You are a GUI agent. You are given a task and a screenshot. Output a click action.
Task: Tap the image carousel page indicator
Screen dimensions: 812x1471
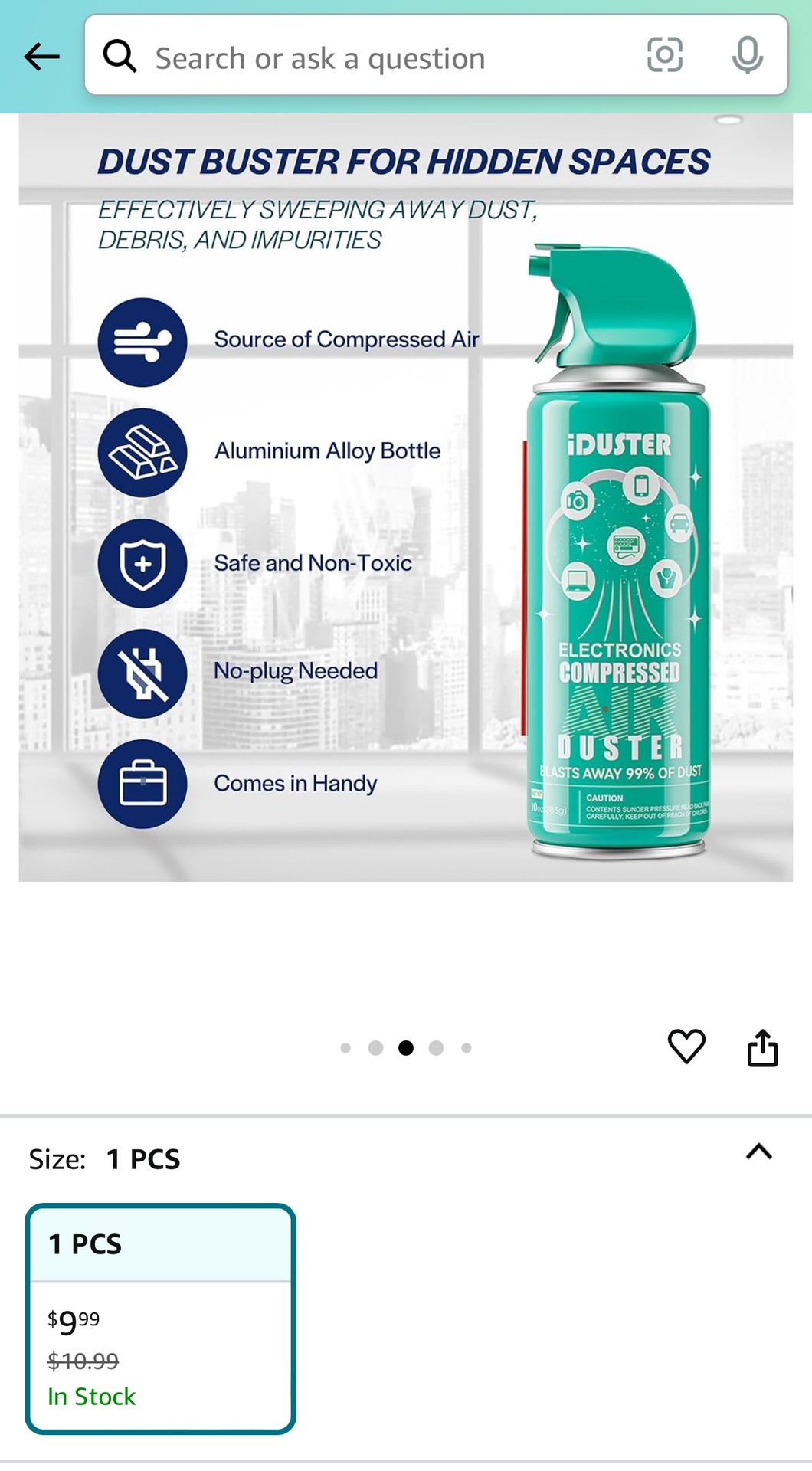(406, 1048)
